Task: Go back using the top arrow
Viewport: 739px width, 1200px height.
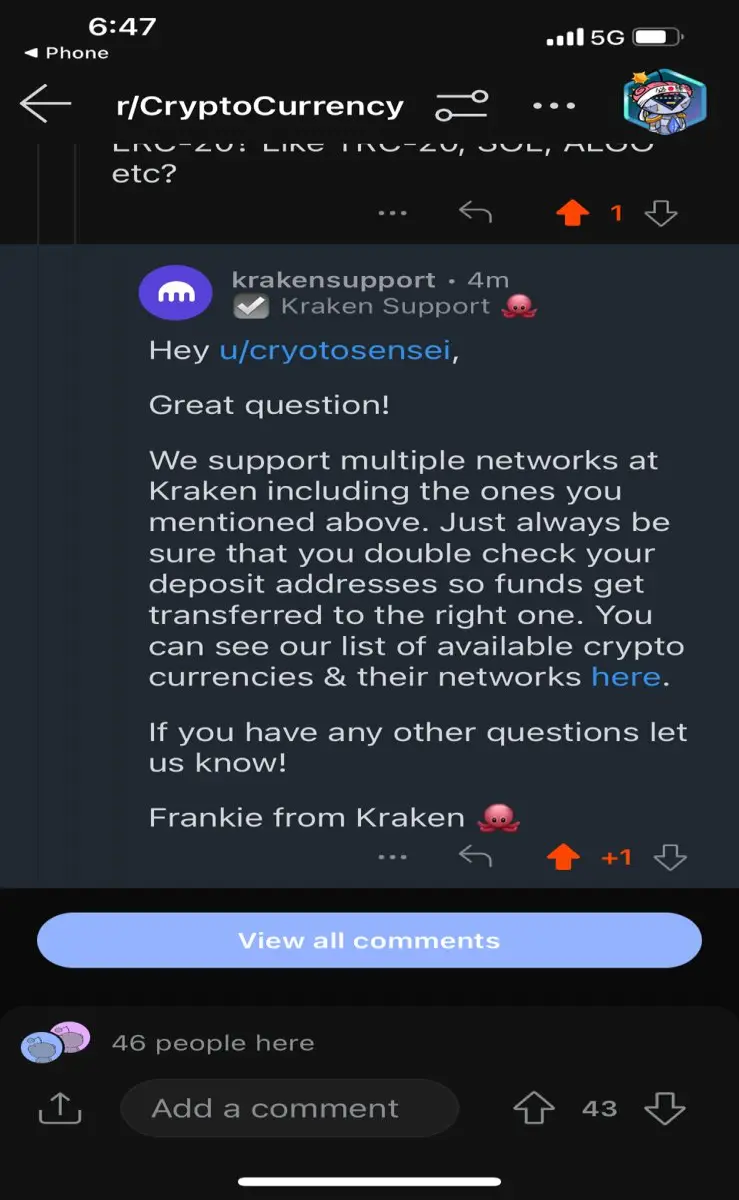Action: pos(46,104)
